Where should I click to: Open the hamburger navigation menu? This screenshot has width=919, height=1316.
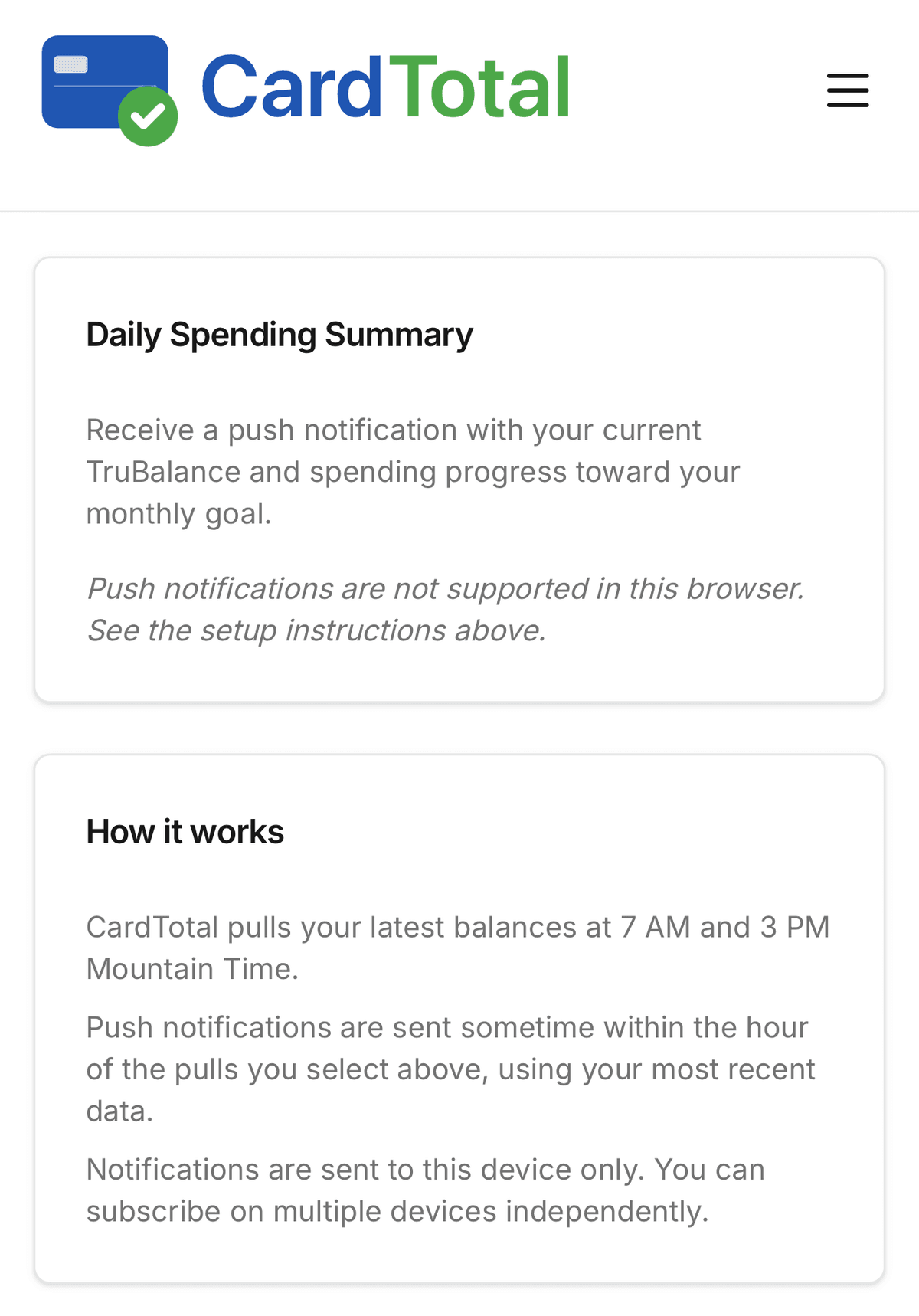(x=848, y=90)
